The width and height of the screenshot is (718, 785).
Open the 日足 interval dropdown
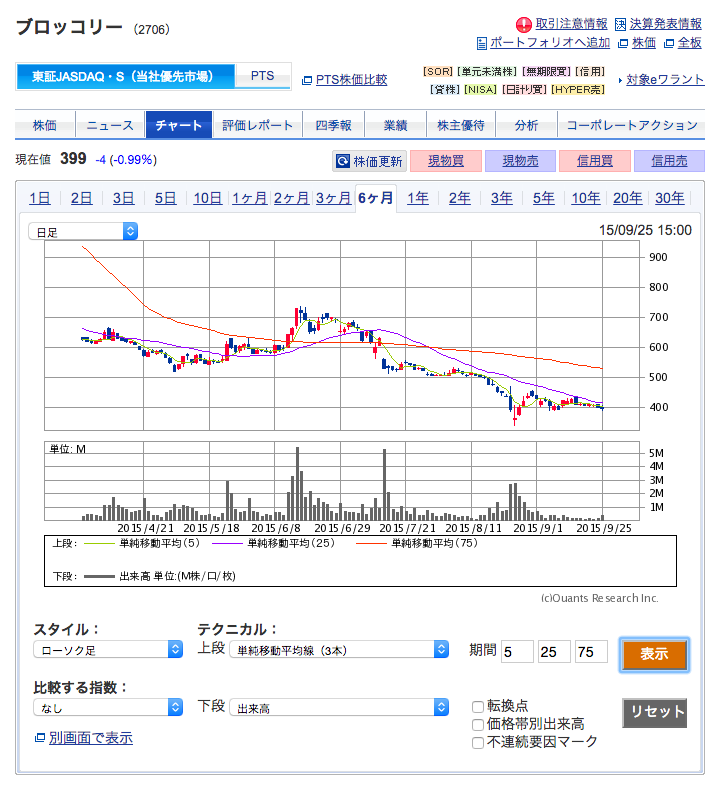83,231
